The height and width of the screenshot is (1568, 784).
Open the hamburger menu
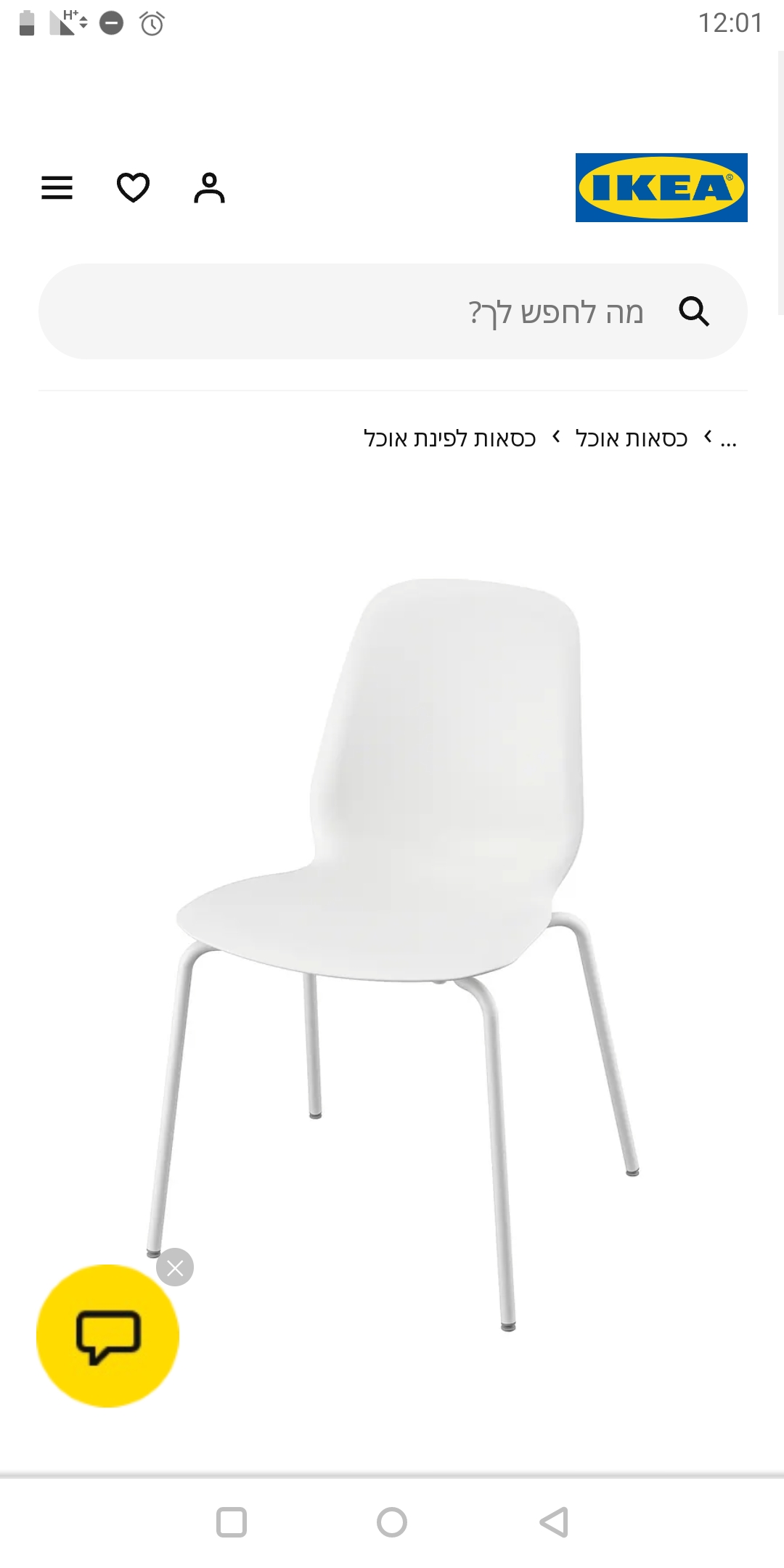(57, 188)
